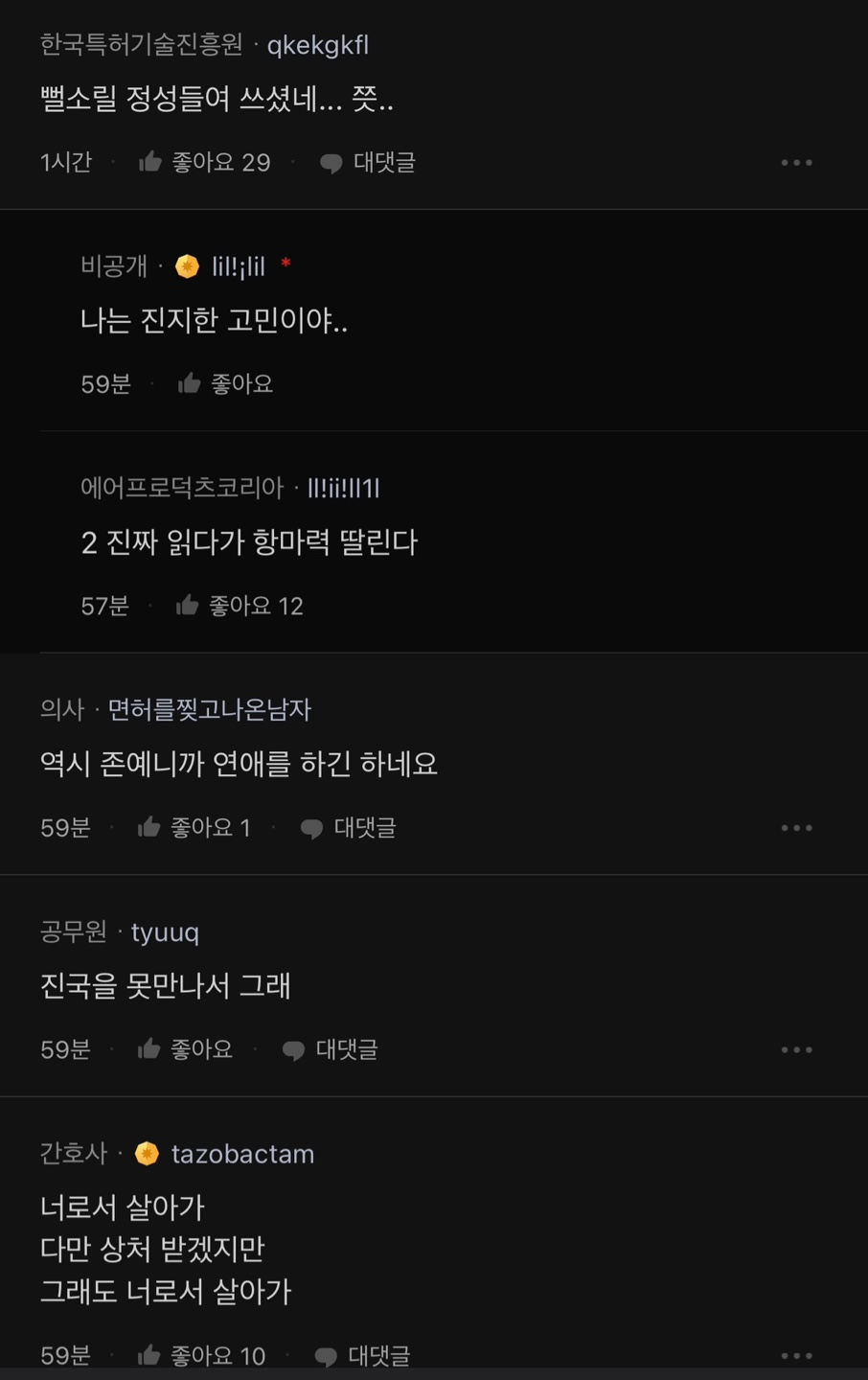
Task: Open more options on tazobactam's comment
Action: click(796, 1355)
